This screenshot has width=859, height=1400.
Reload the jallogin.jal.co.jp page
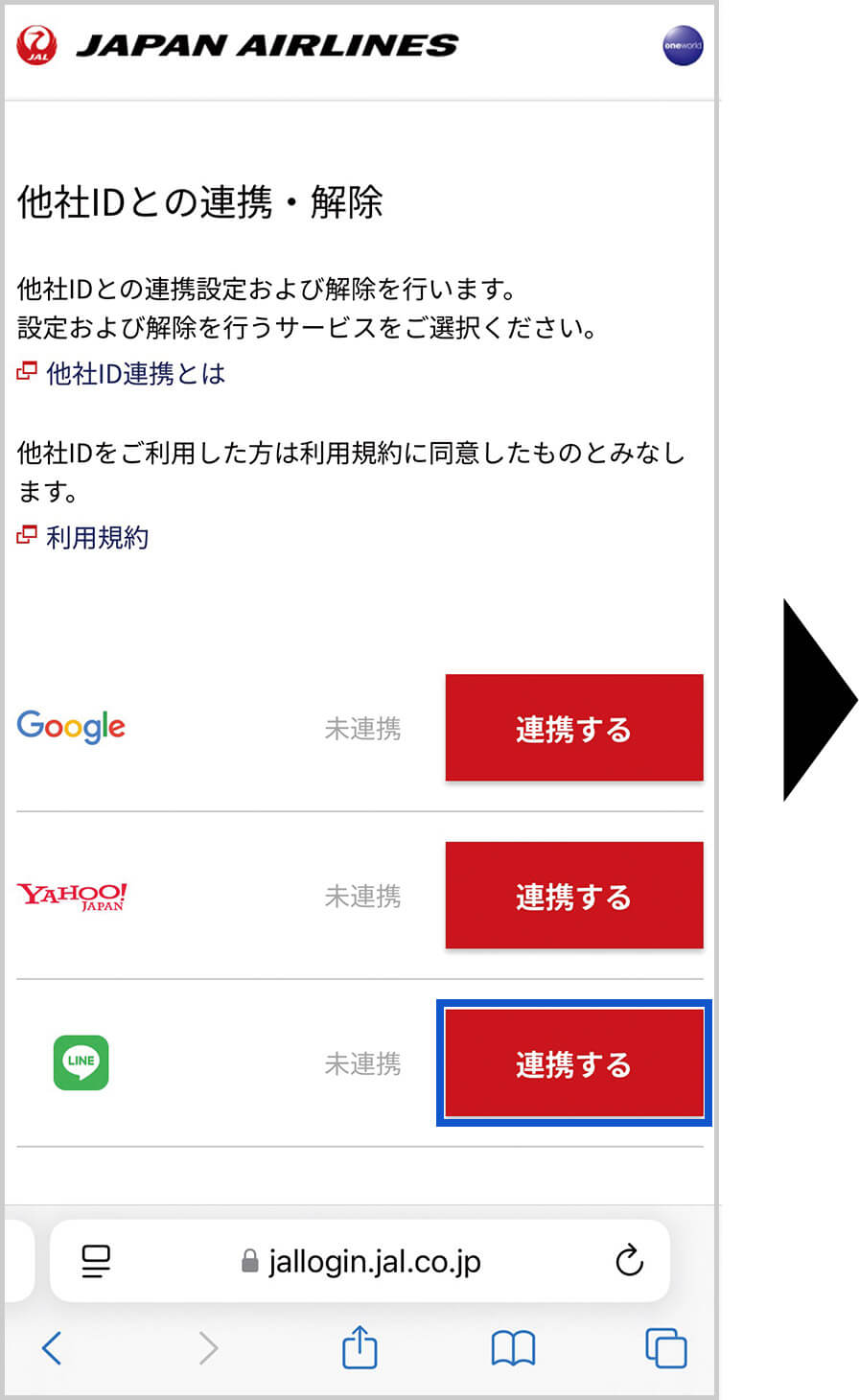click(629, 1261)
